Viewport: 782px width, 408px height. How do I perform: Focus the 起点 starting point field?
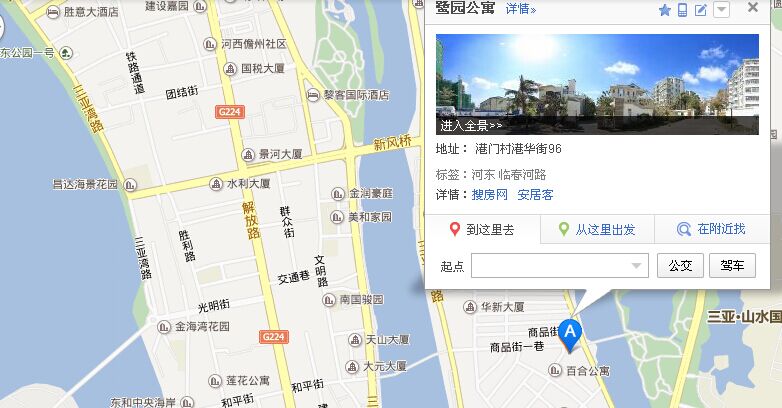550,266
